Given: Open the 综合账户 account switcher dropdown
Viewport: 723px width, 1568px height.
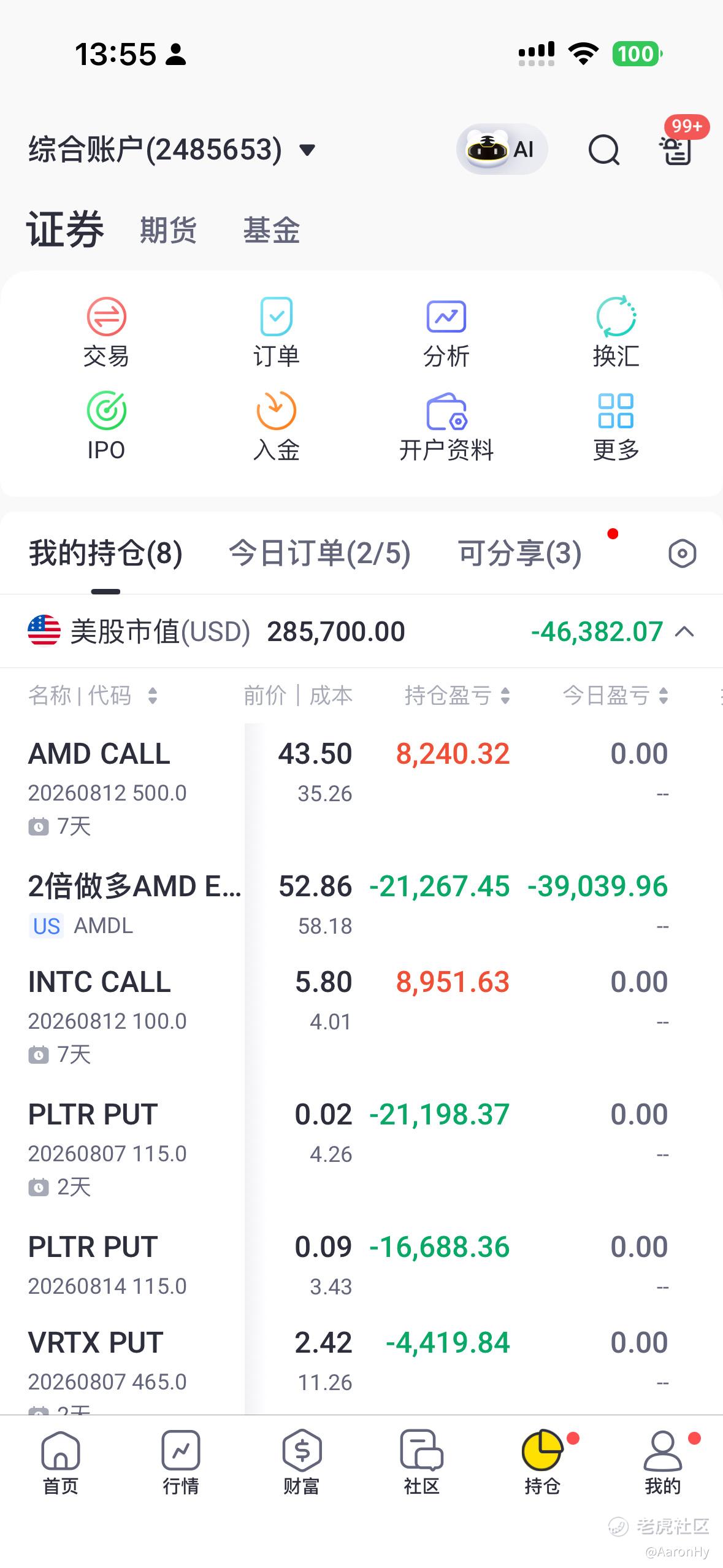Looking at the screenshot, I should coord(172,149).
